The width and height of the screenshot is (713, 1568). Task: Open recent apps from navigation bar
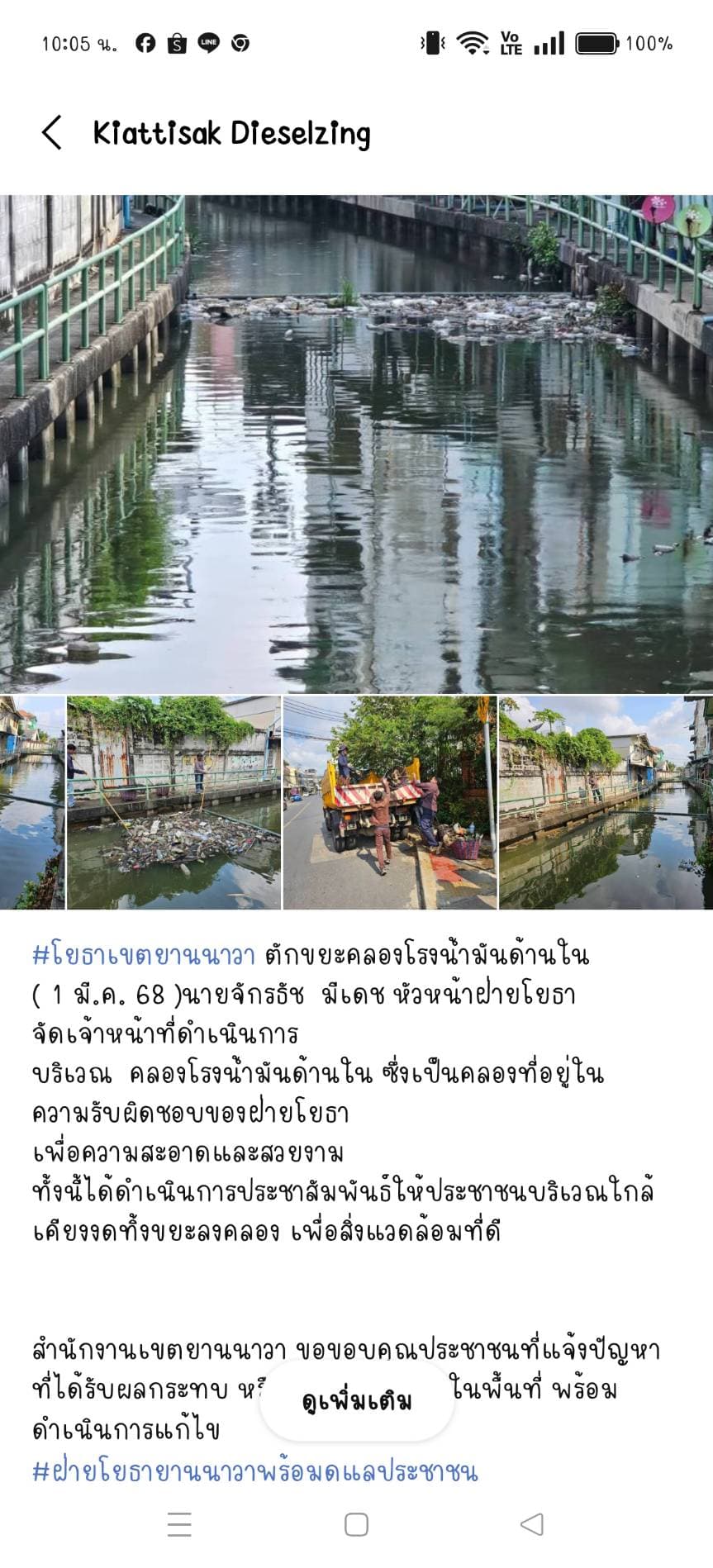tap(179, 1524)
